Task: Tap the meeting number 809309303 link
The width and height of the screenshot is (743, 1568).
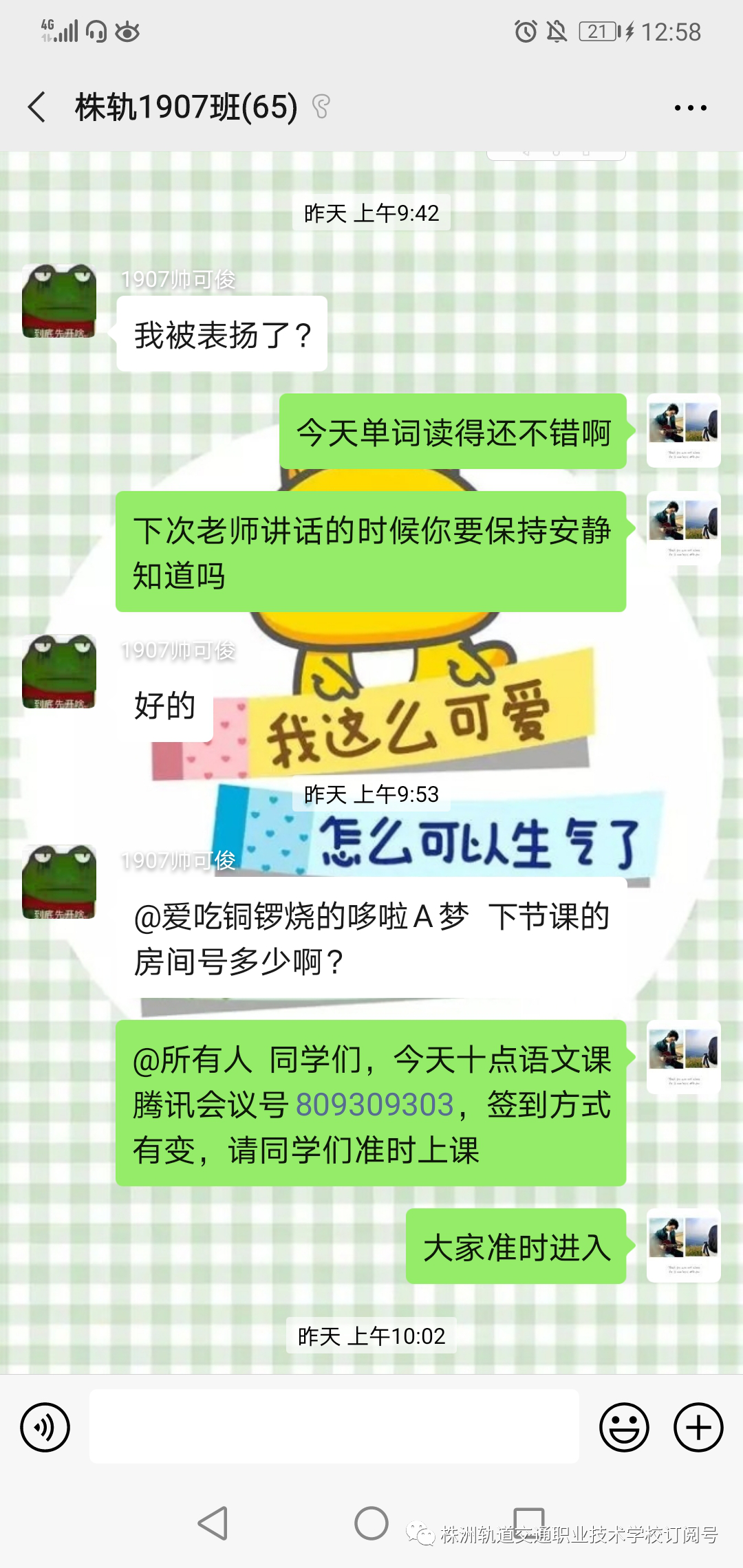Action: [x=374, y=1105]
